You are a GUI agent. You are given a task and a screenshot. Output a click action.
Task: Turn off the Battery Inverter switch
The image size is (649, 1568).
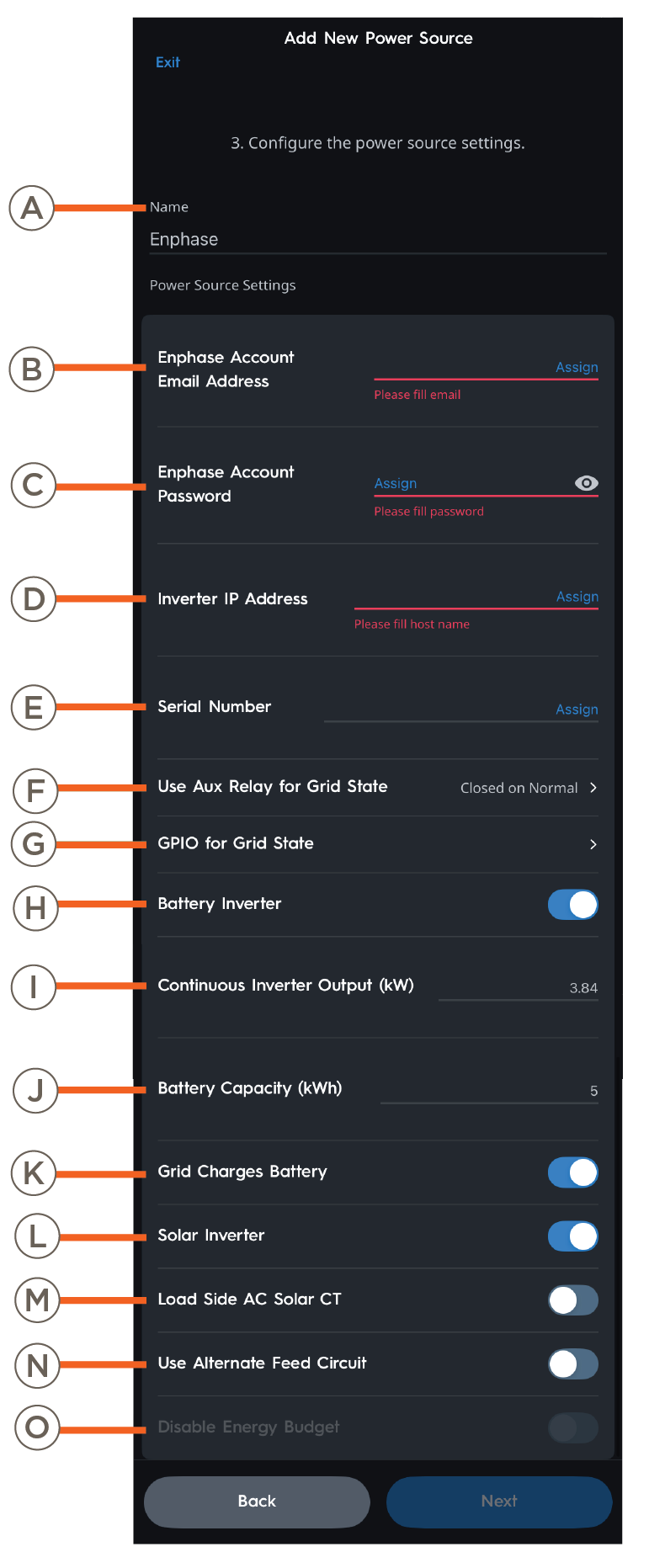(572, 905)
